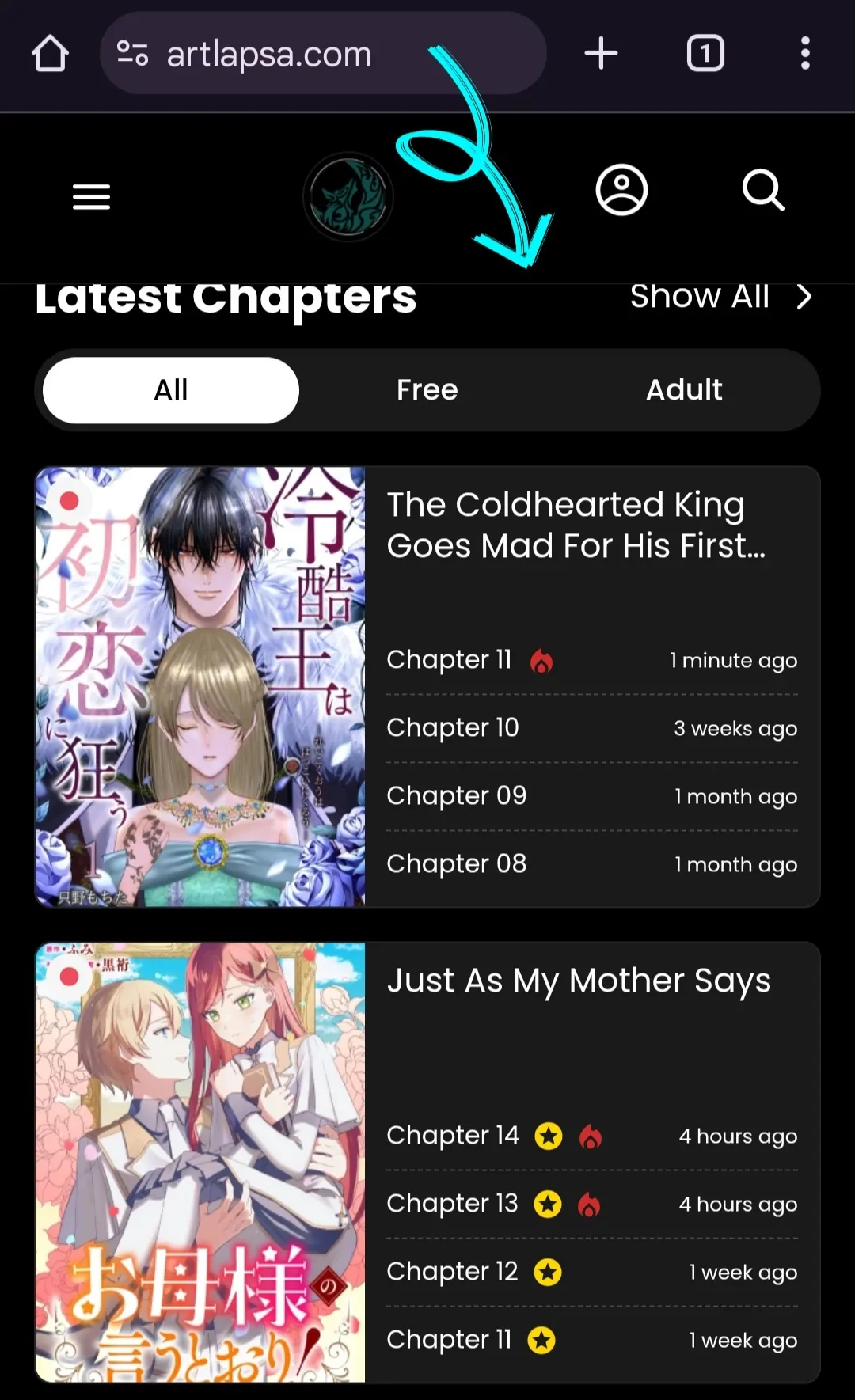855x1400 pixels.
Task: Read Chapter 11 of The Coldhearted King
Action: (x=449, y=660)
